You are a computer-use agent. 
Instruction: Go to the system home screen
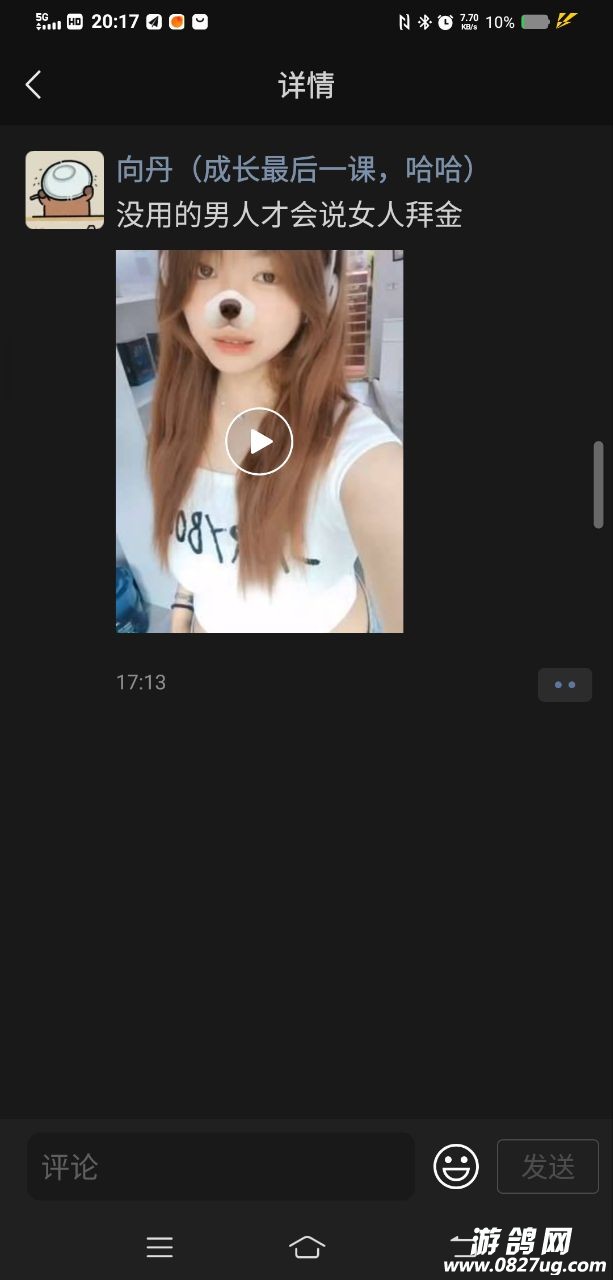[x=307, y=1247]
